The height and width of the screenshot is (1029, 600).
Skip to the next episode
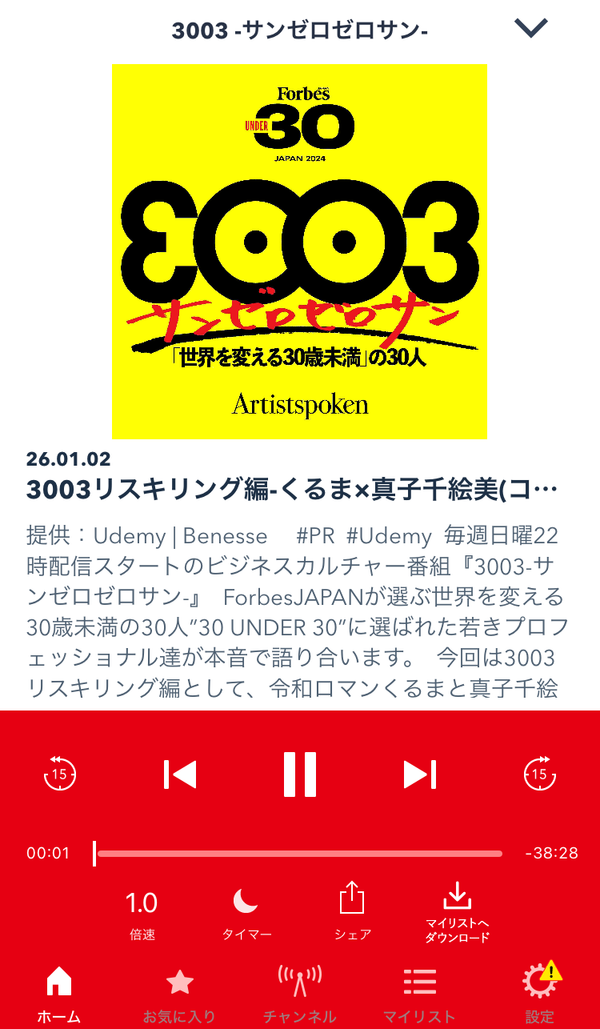(420, 774)
